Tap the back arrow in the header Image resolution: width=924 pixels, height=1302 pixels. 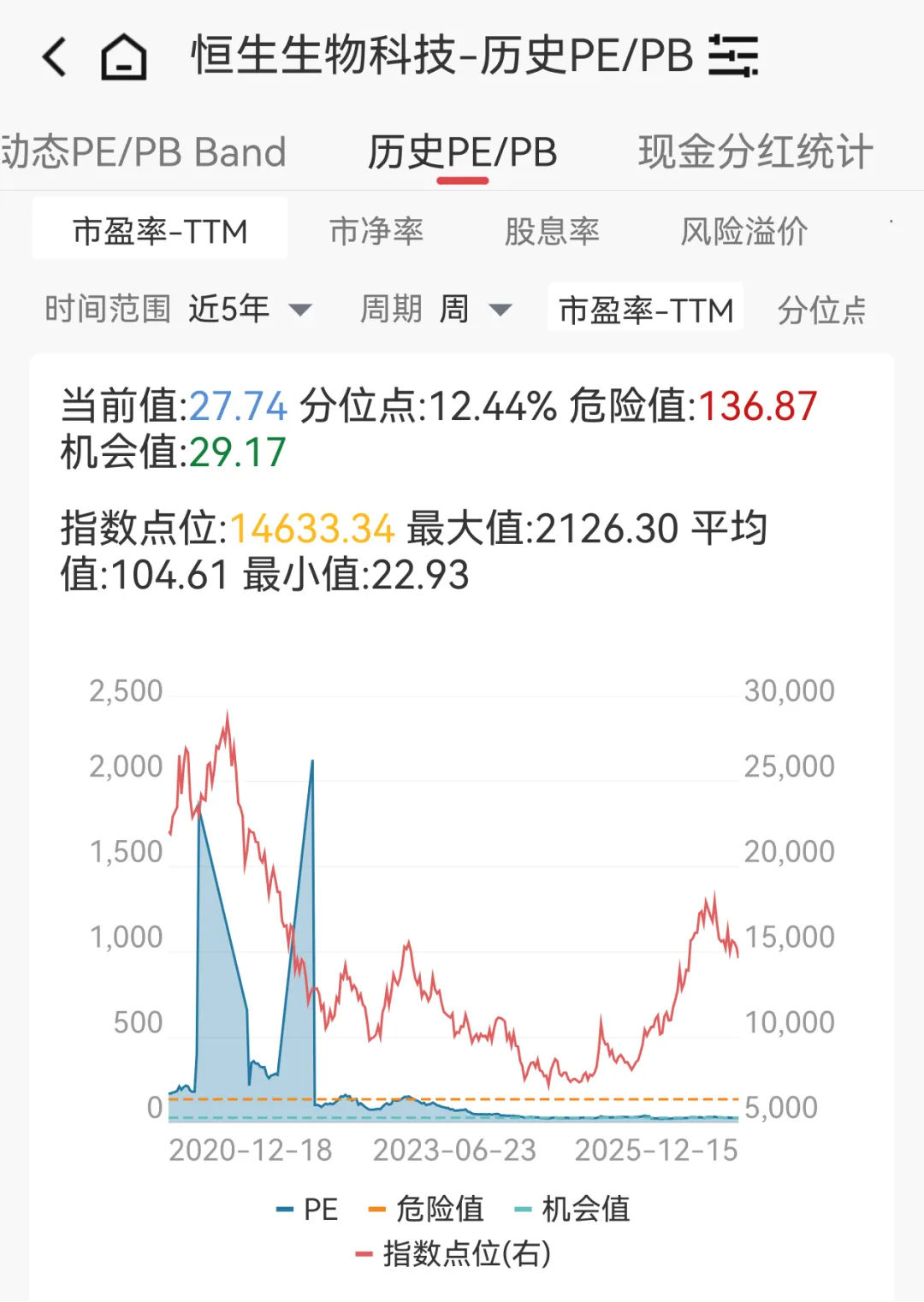click(x=53, y=56)
